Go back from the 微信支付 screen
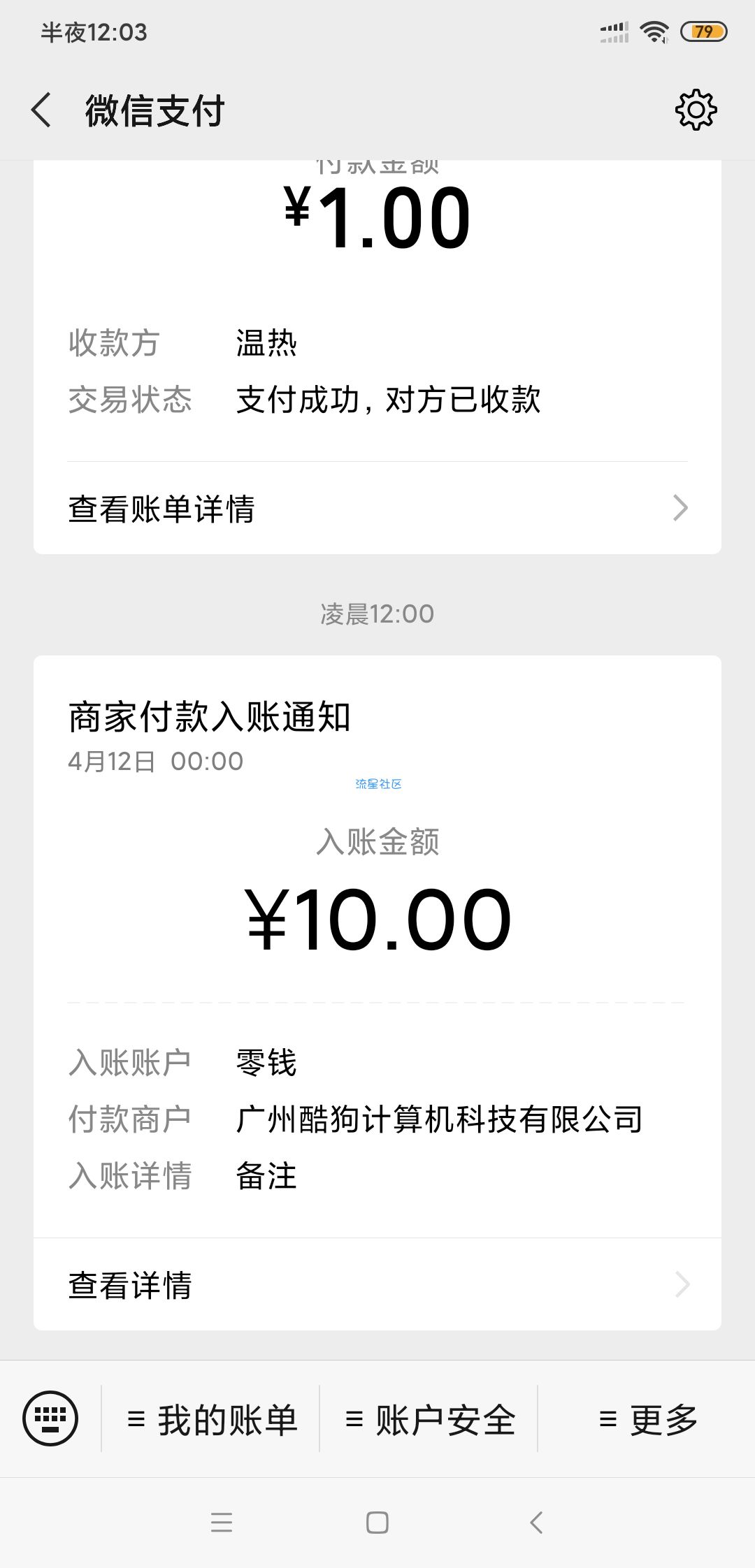Image resolution: width=755 pixels, height=1568 pixels. coord(42,110)
